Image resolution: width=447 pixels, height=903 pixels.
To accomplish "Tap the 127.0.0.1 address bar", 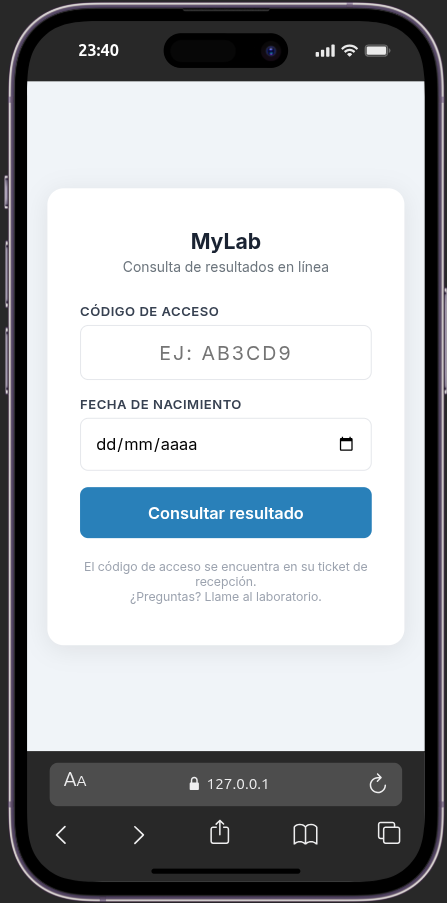I will tap(229, 784).
